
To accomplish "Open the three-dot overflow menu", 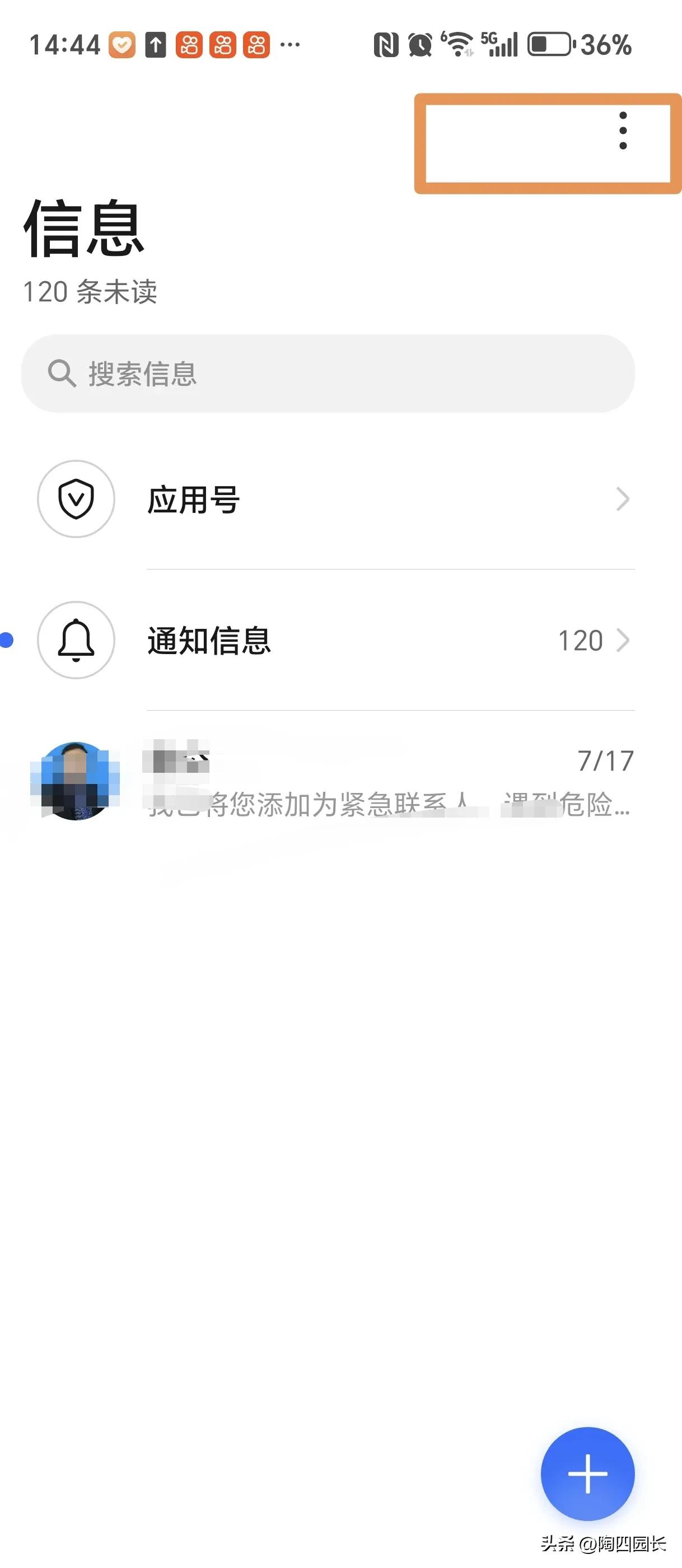I will 623,131.
